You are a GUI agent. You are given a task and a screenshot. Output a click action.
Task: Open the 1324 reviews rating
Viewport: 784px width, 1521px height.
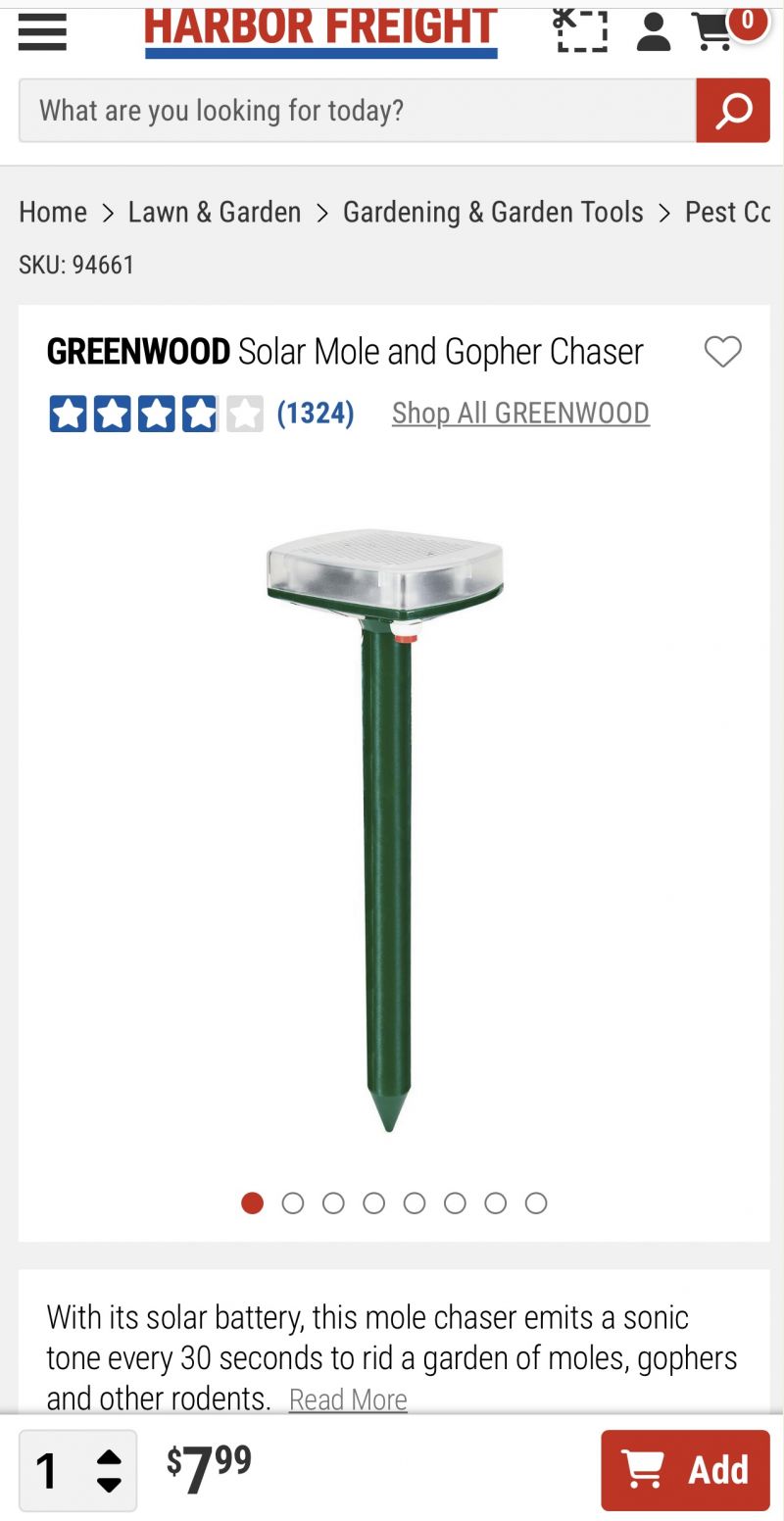(x=201, y=414)
